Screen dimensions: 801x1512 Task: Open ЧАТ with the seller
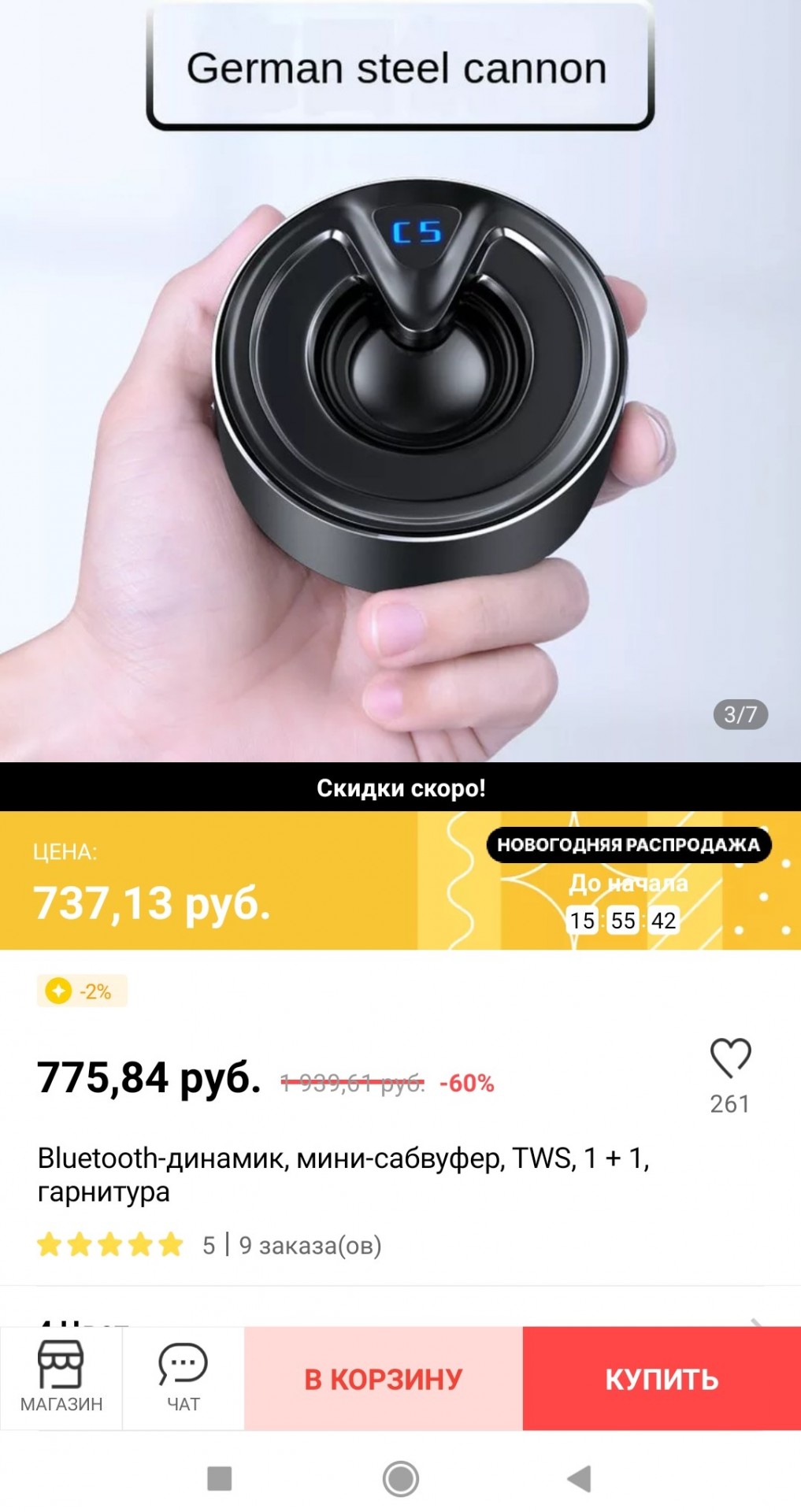pos(183,1378)
